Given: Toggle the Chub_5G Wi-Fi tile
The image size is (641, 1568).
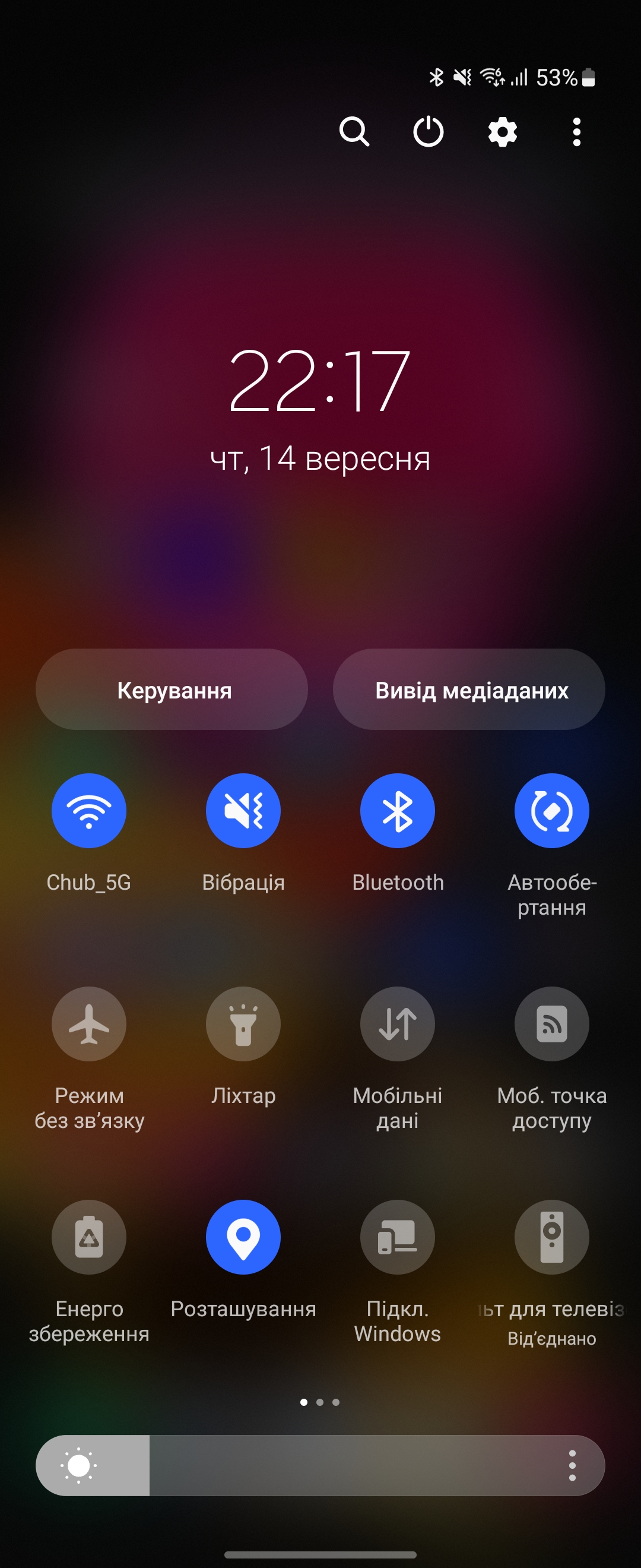Looking at the screenshot, I should click(x=89, y=811).
